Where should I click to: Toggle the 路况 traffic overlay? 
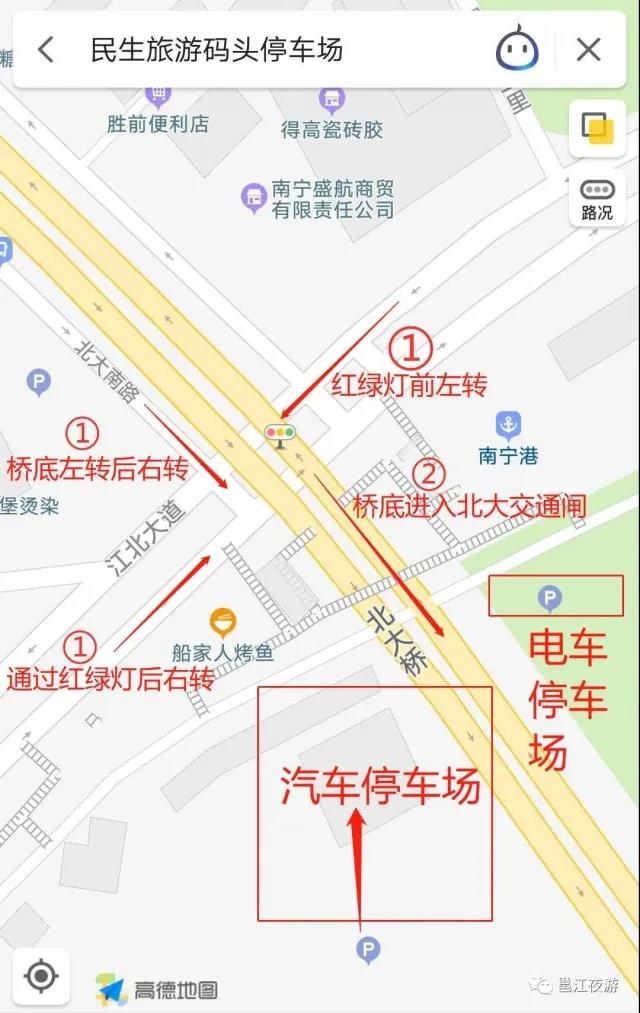(597, 198)
